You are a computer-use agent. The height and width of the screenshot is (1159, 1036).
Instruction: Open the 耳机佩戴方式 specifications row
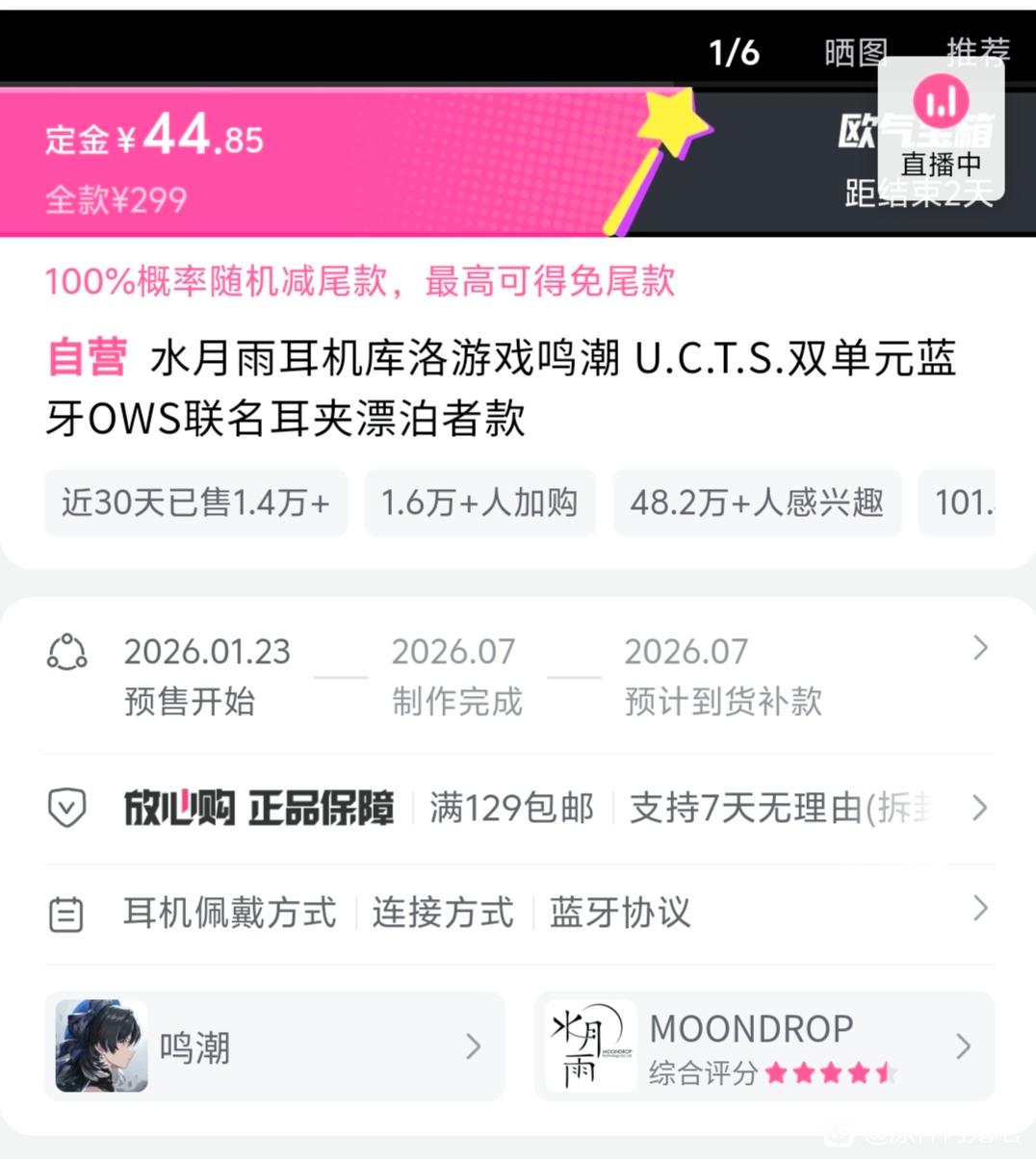520,912
